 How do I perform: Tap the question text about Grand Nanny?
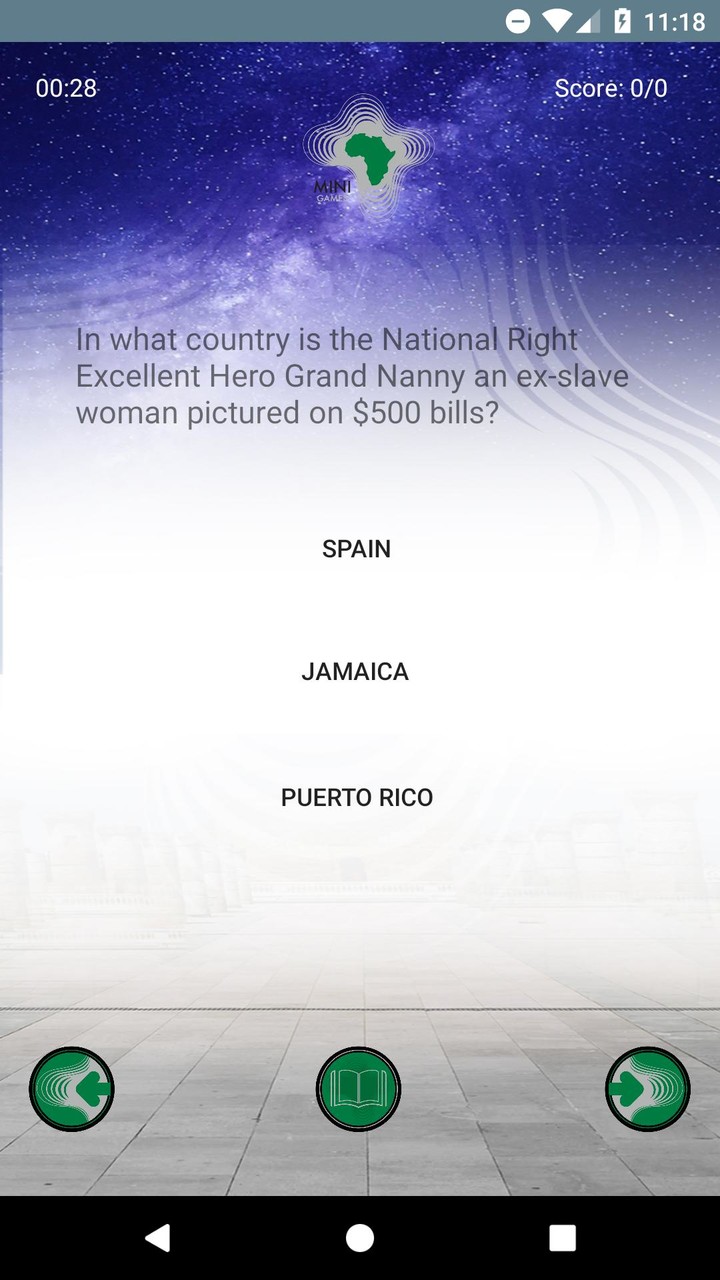[x=353, y=375]
